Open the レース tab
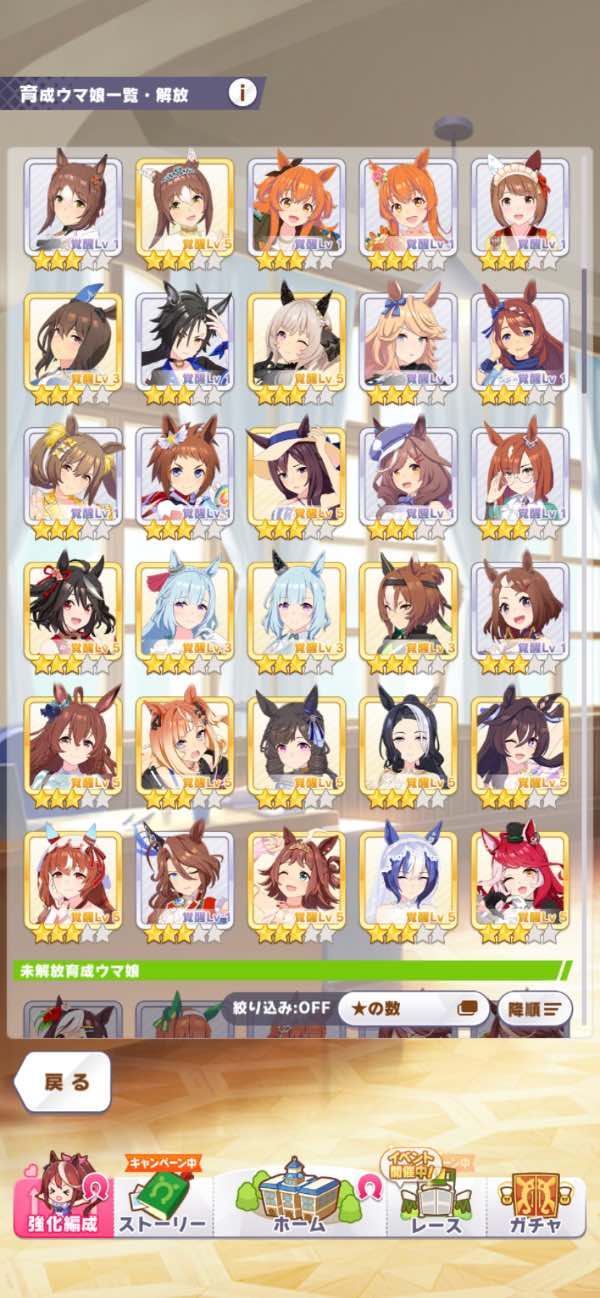The image size is (600, 1298). 436,1205
